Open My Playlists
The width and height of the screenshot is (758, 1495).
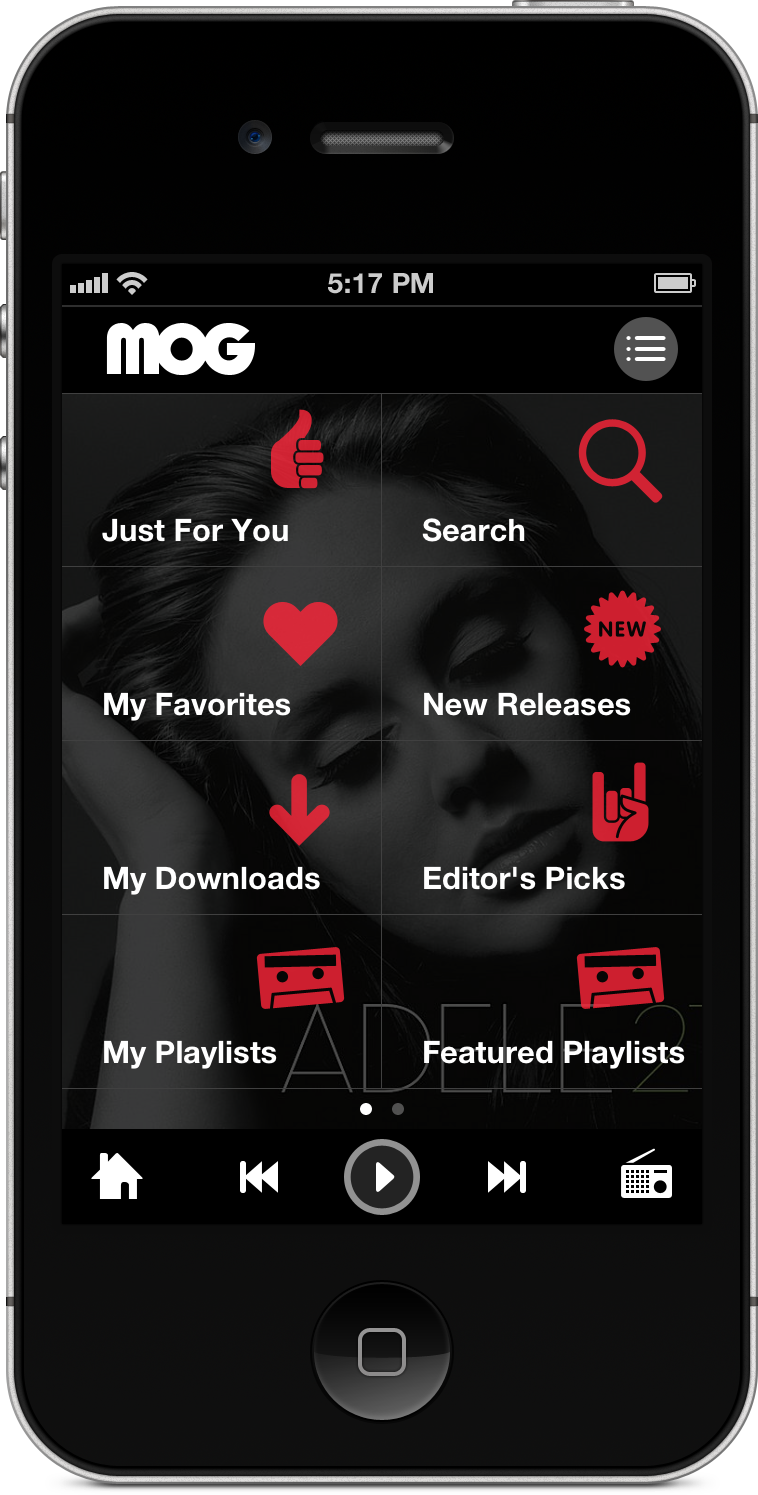[222, 1003]
